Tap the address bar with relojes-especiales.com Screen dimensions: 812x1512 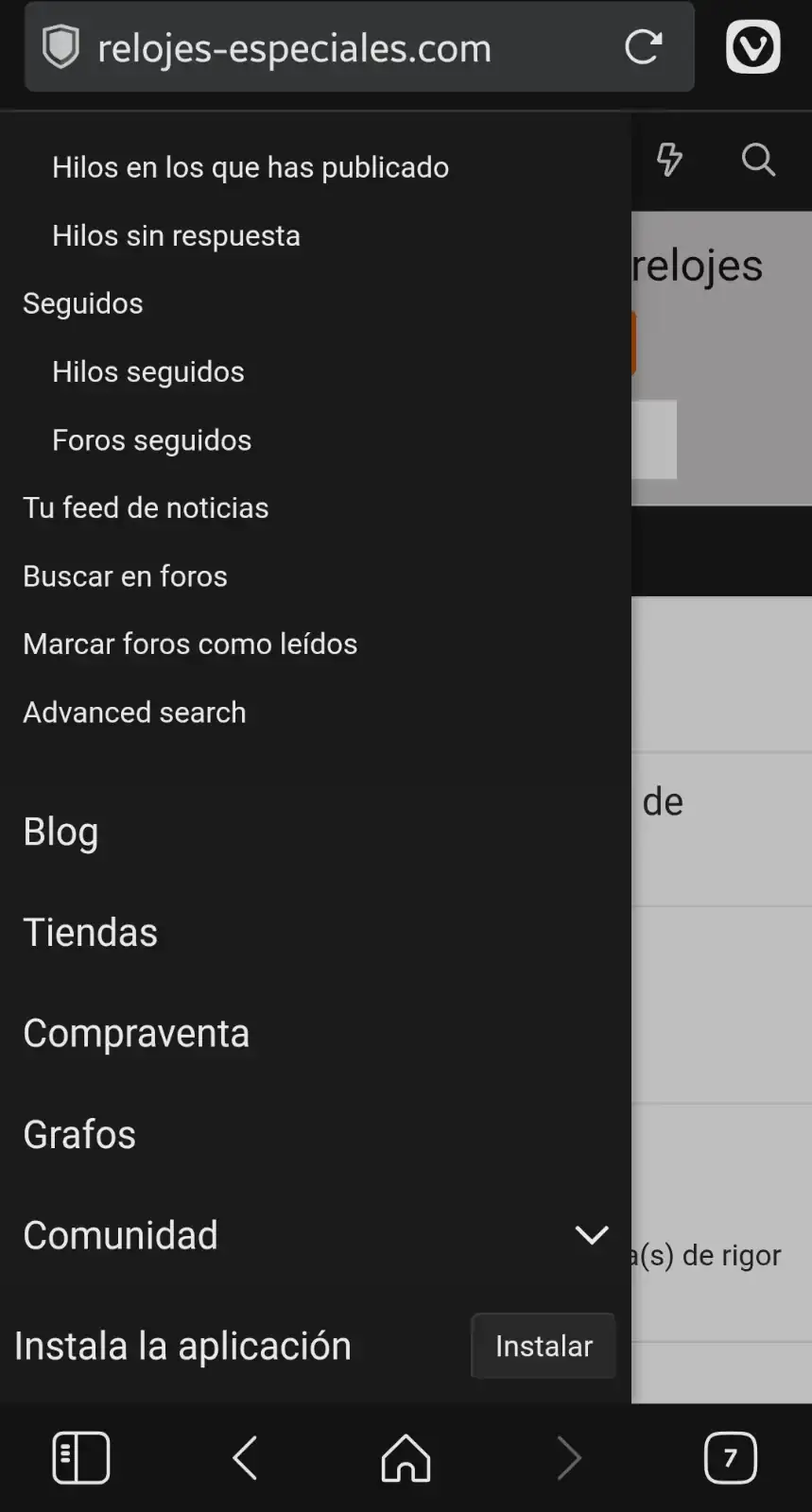tap(312, 47)
